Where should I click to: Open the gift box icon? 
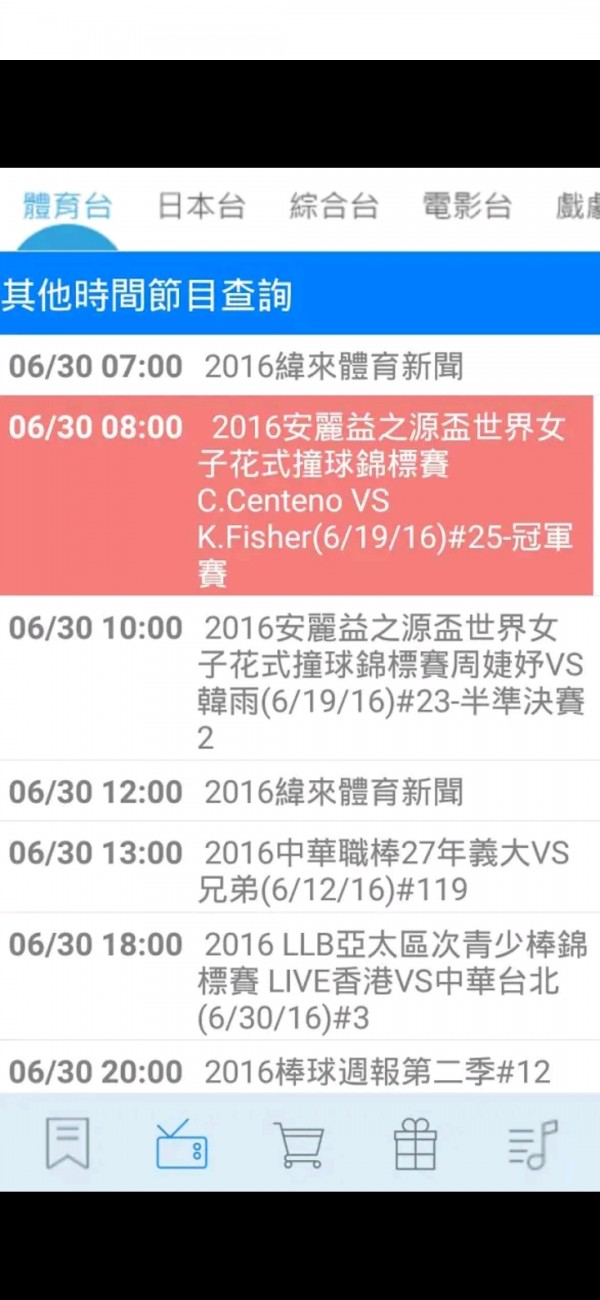[x=415, y=1143]
